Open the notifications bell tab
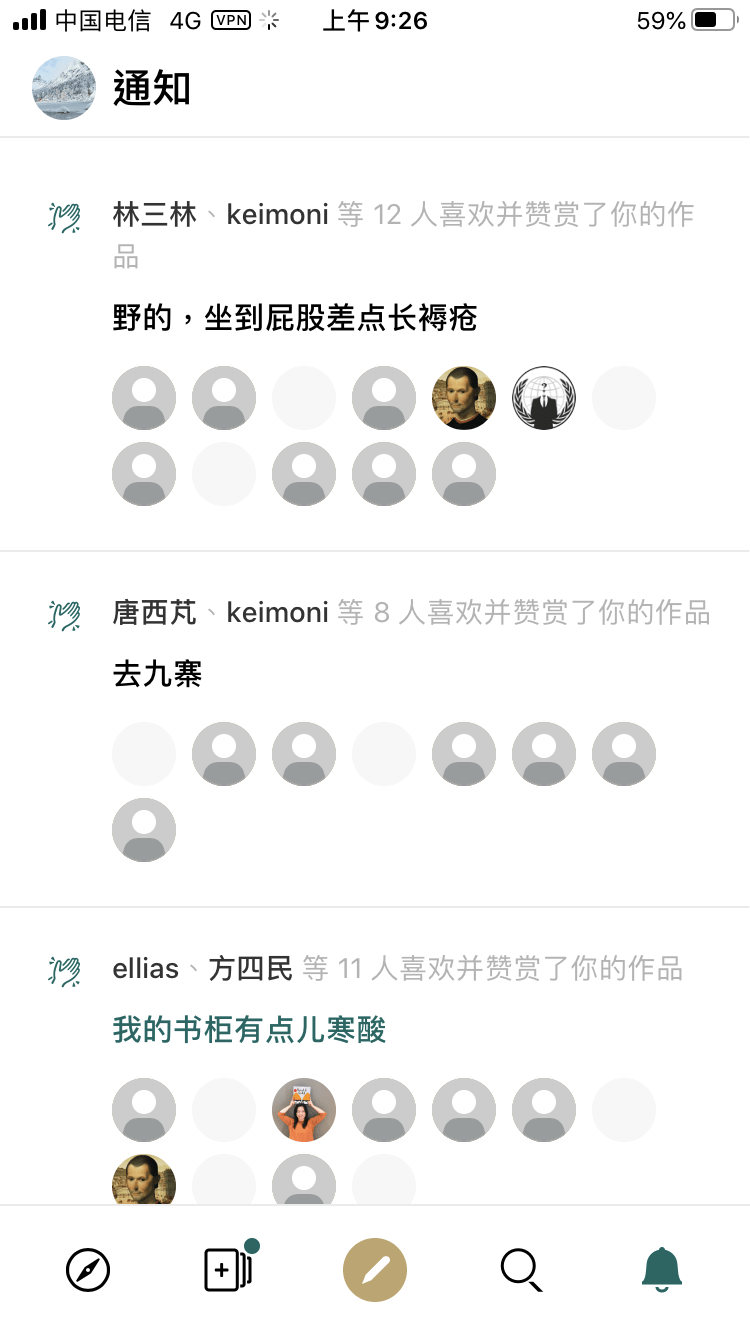The width and height of the screenshot is (750, 1334). (661, 1270)
